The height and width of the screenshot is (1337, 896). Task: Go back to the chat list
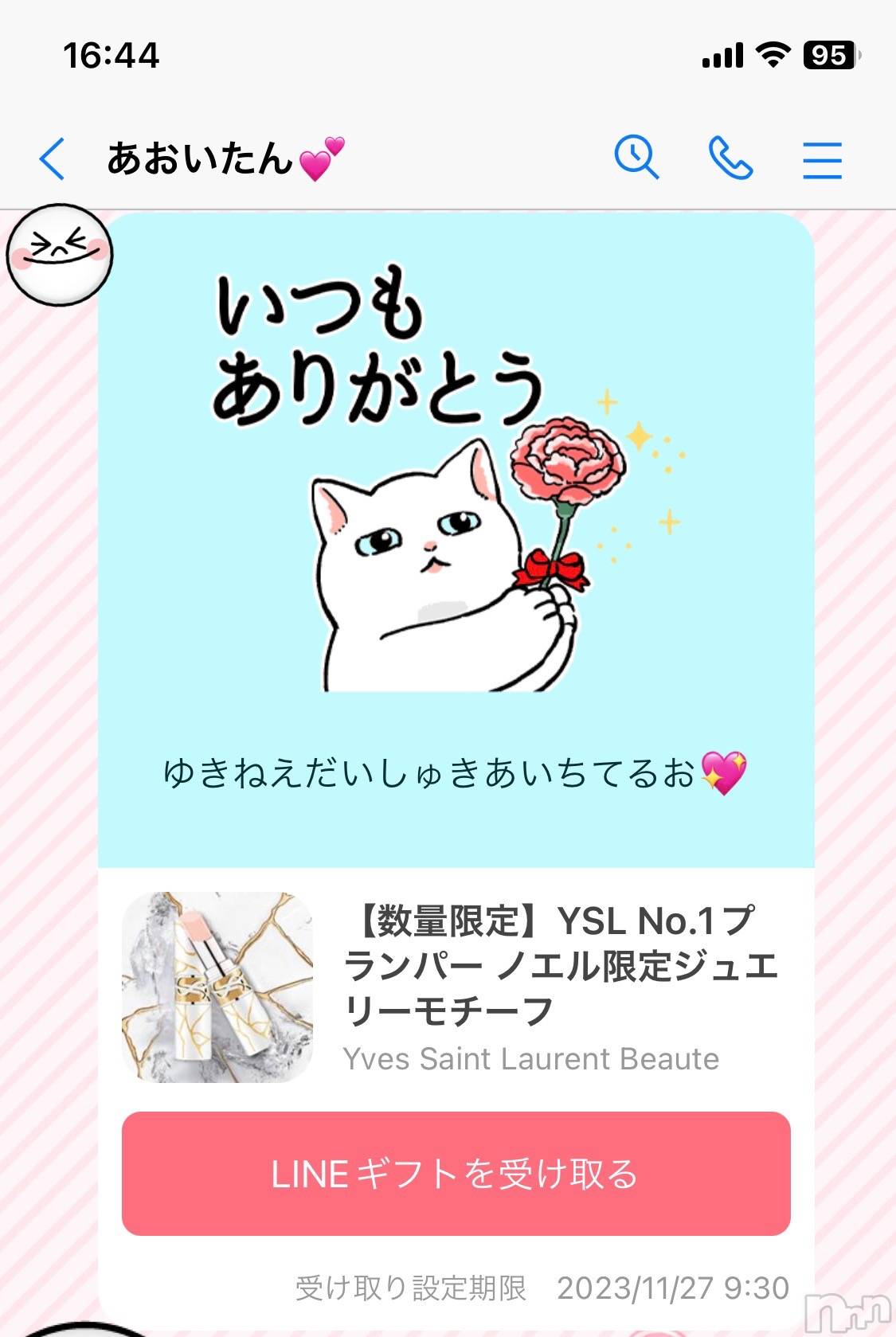coord(53,158)
